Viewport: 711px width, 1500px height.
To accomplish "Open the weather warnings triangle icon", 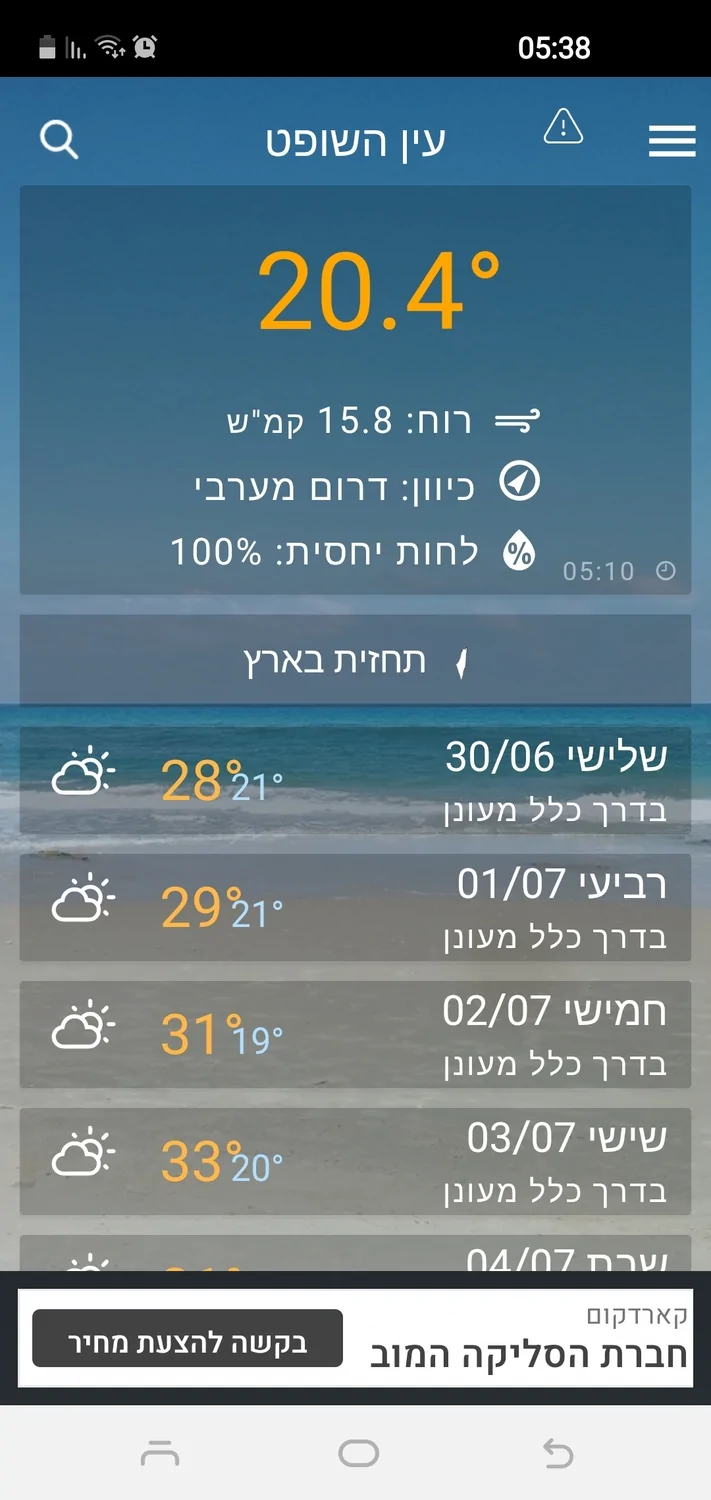I will tap(563, 128).
